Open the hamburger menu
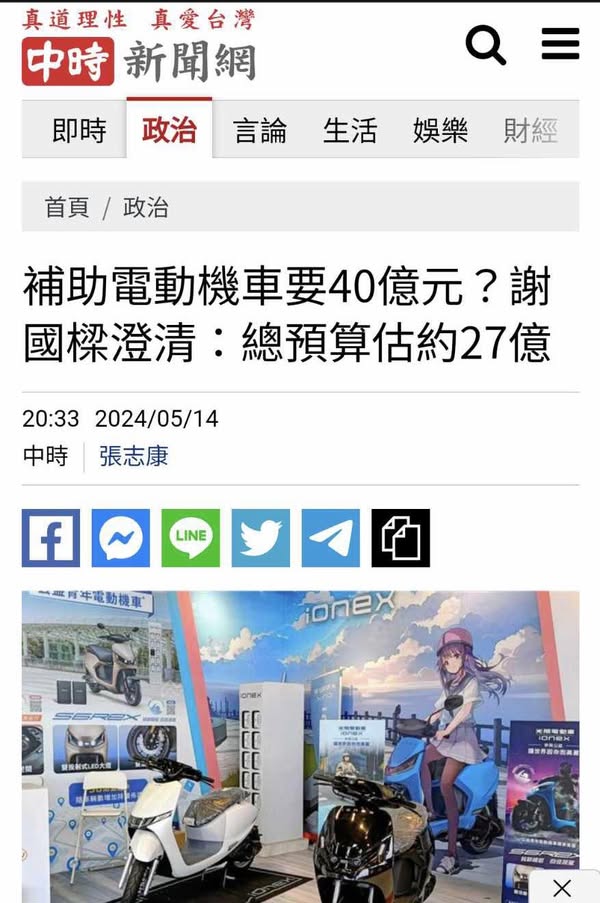600x903 pixels. (x=560, y=45)
